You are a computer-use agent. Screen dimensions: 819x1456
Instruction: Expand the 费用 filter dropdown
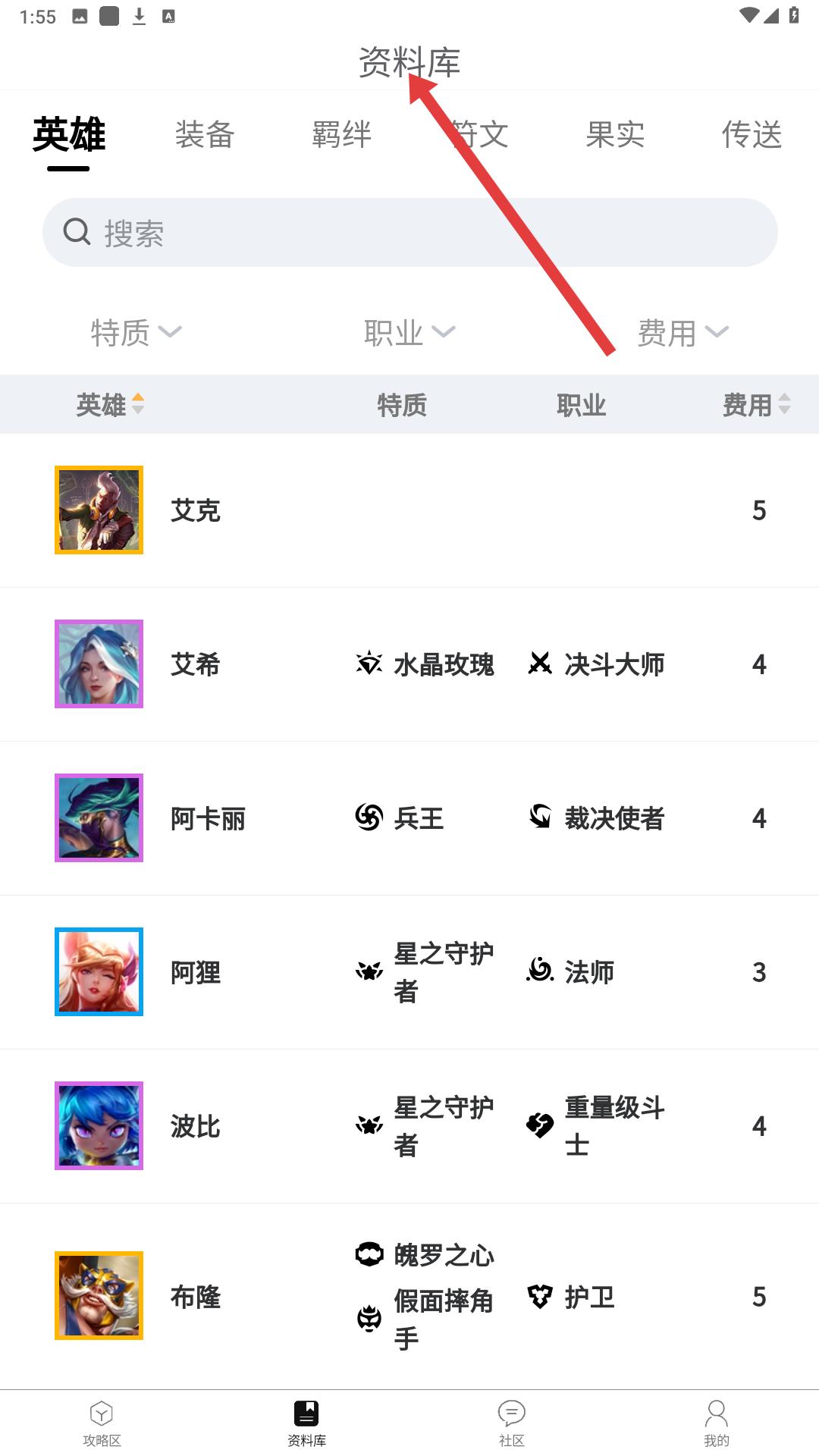click(x=682, y=332)
